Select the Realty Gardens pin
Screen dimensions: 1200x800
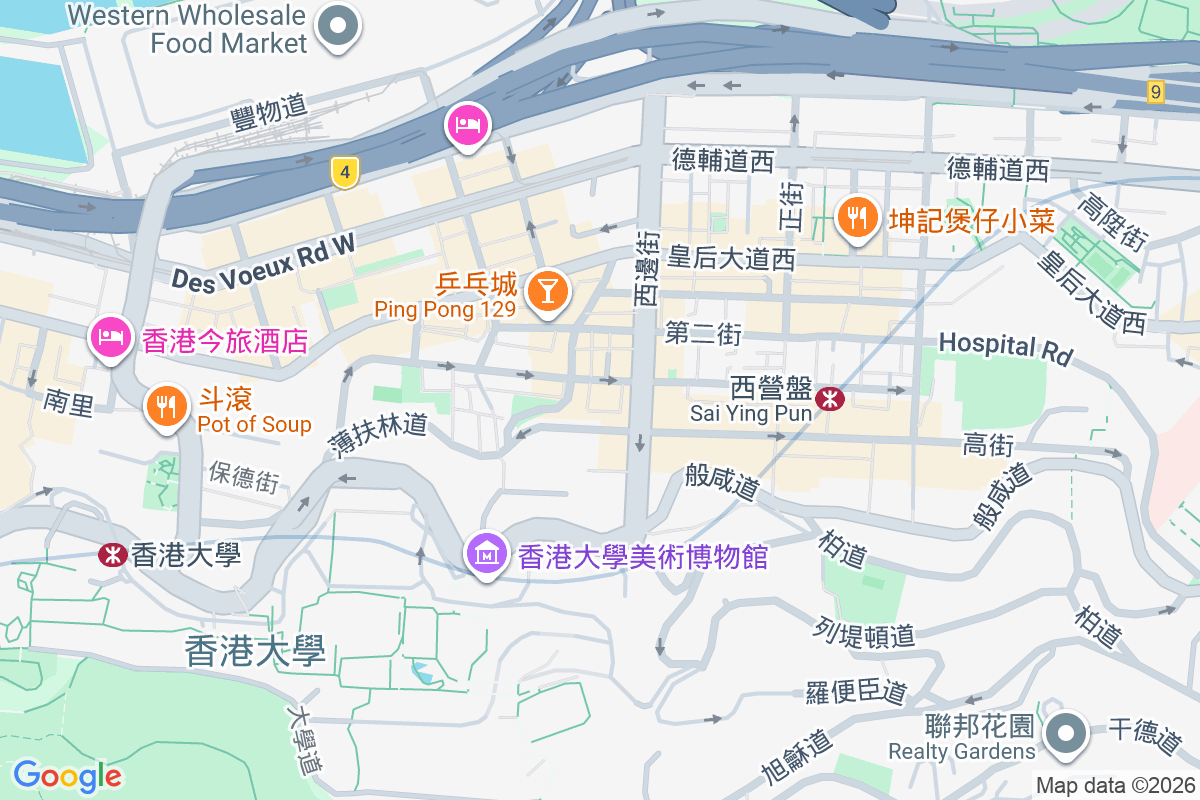click(1066, 735)
